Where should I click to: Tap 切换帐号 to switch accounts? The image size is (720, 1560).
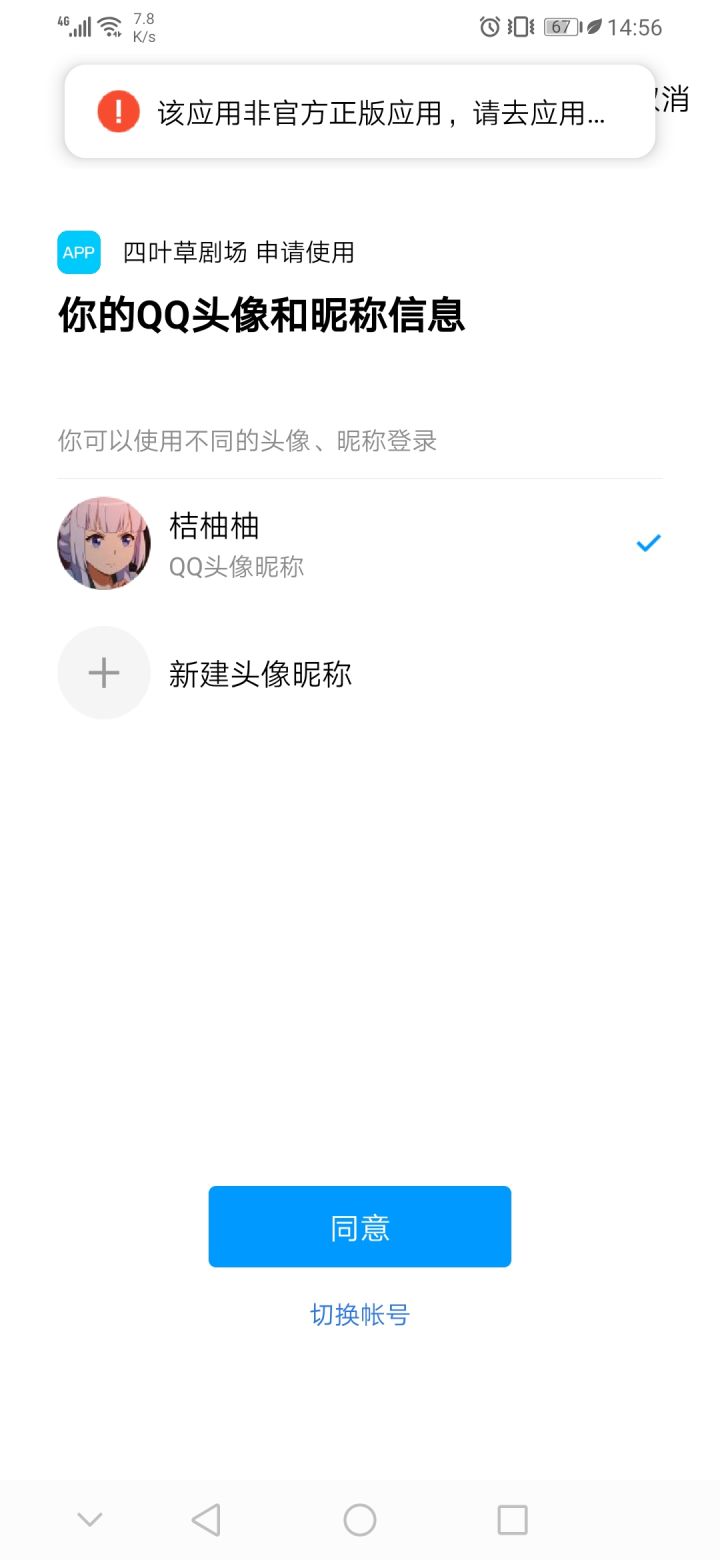[x=360, y=1314]
